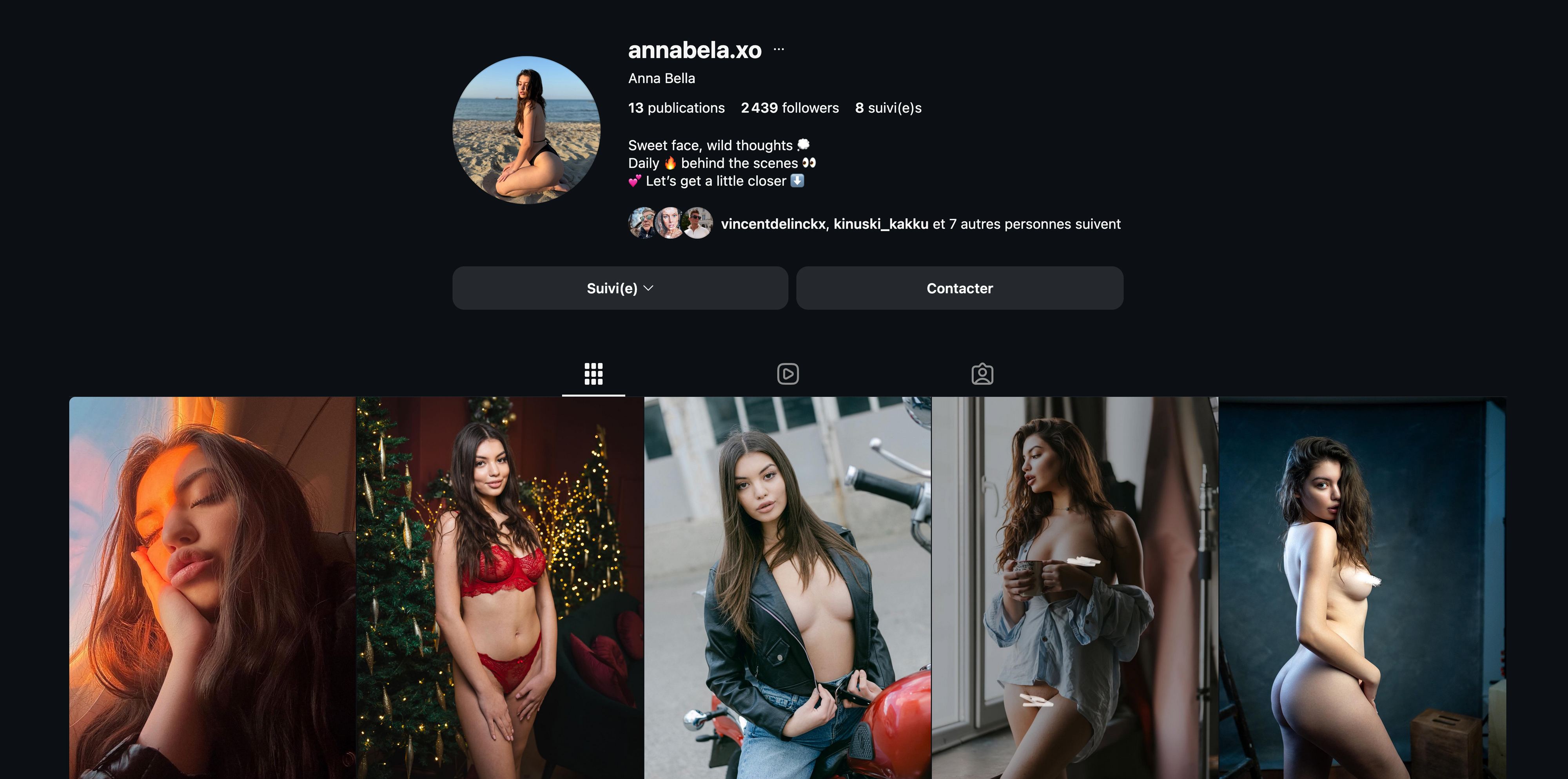Switch to the Reels video tab
The image size is (1568, 779).
coord(788,374)
